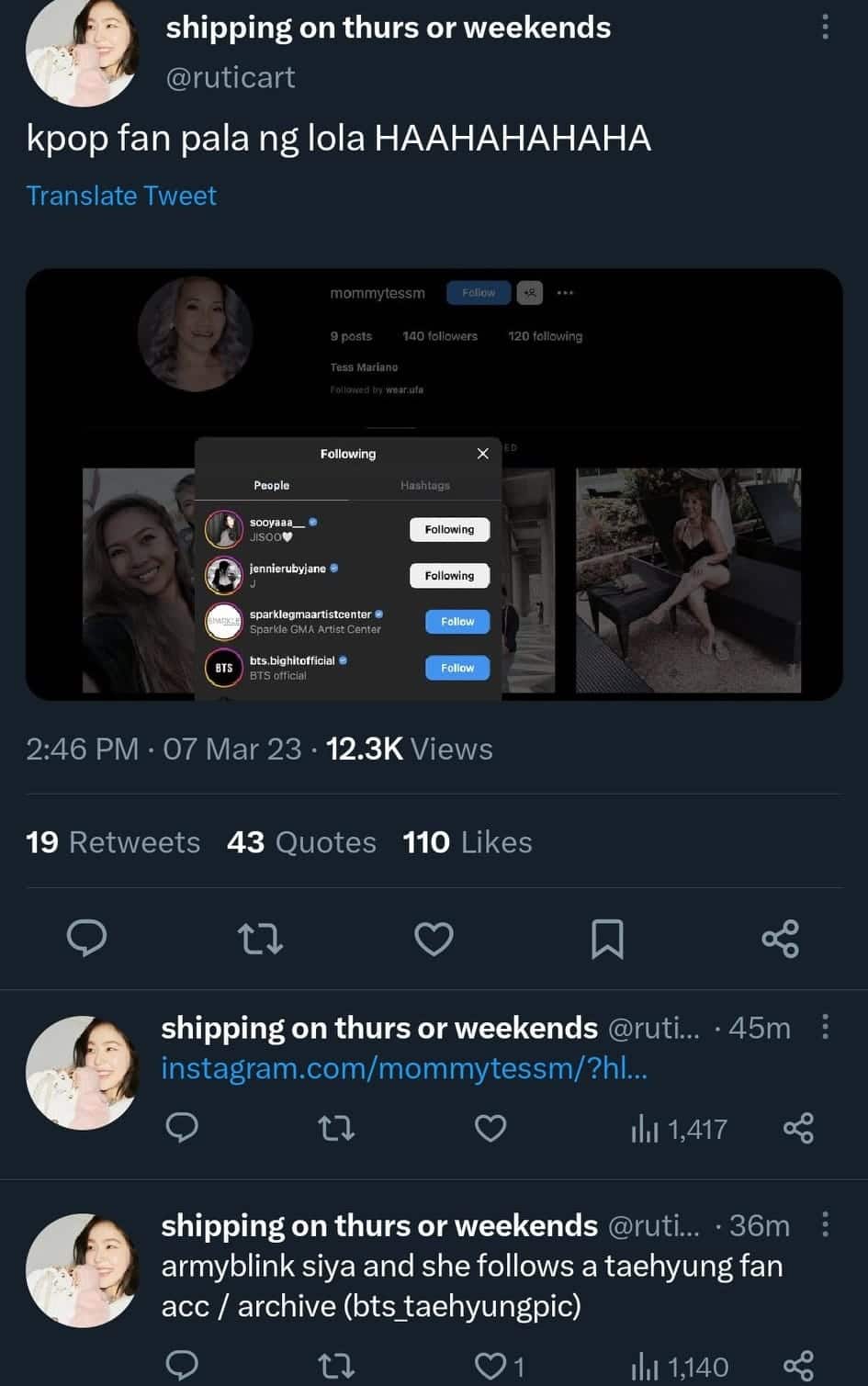Image resolution: width=868 pixels, height=1386 pixels.
Task: Like the reply with the Instagram link
Action: (490, 1128)
